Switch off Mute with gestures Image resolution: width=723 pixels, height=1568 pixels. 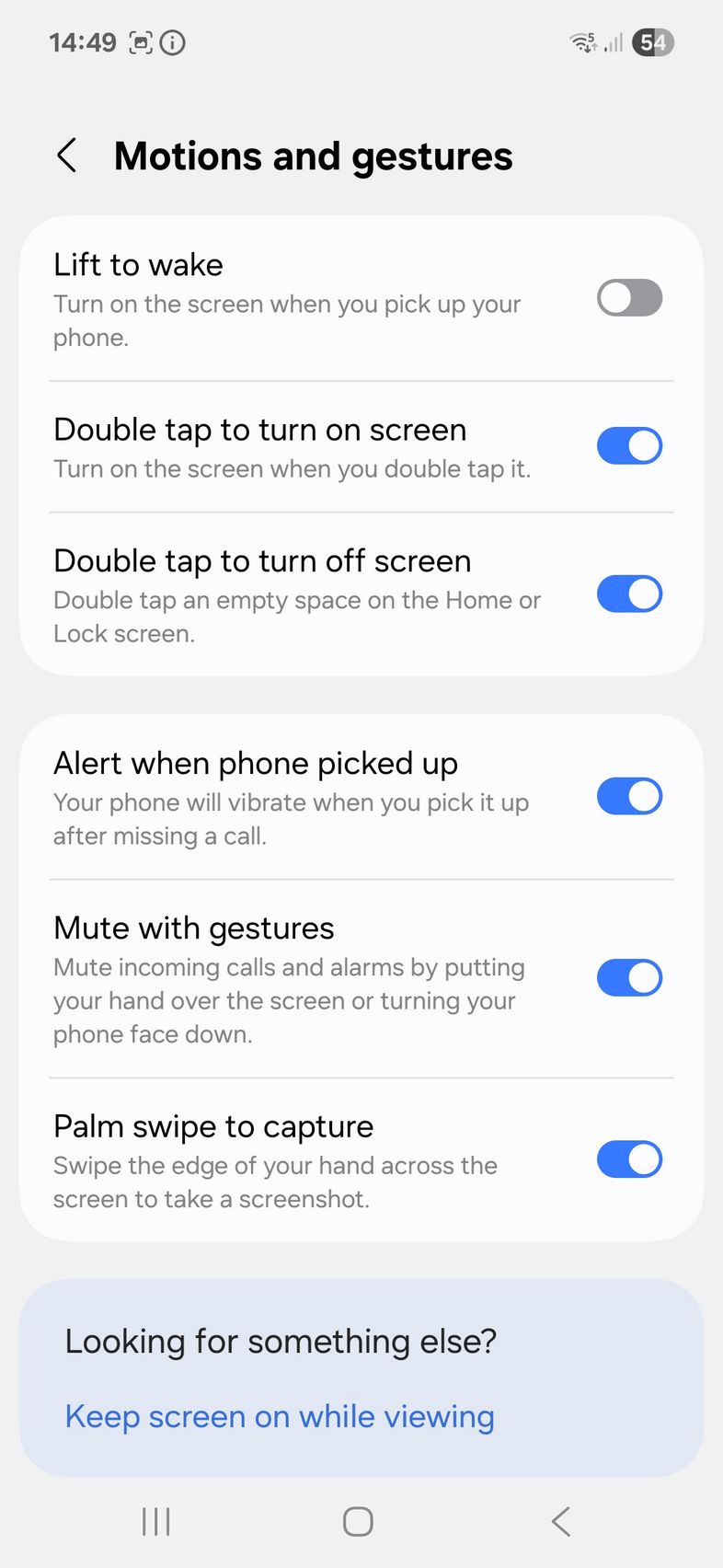(629, 978)
